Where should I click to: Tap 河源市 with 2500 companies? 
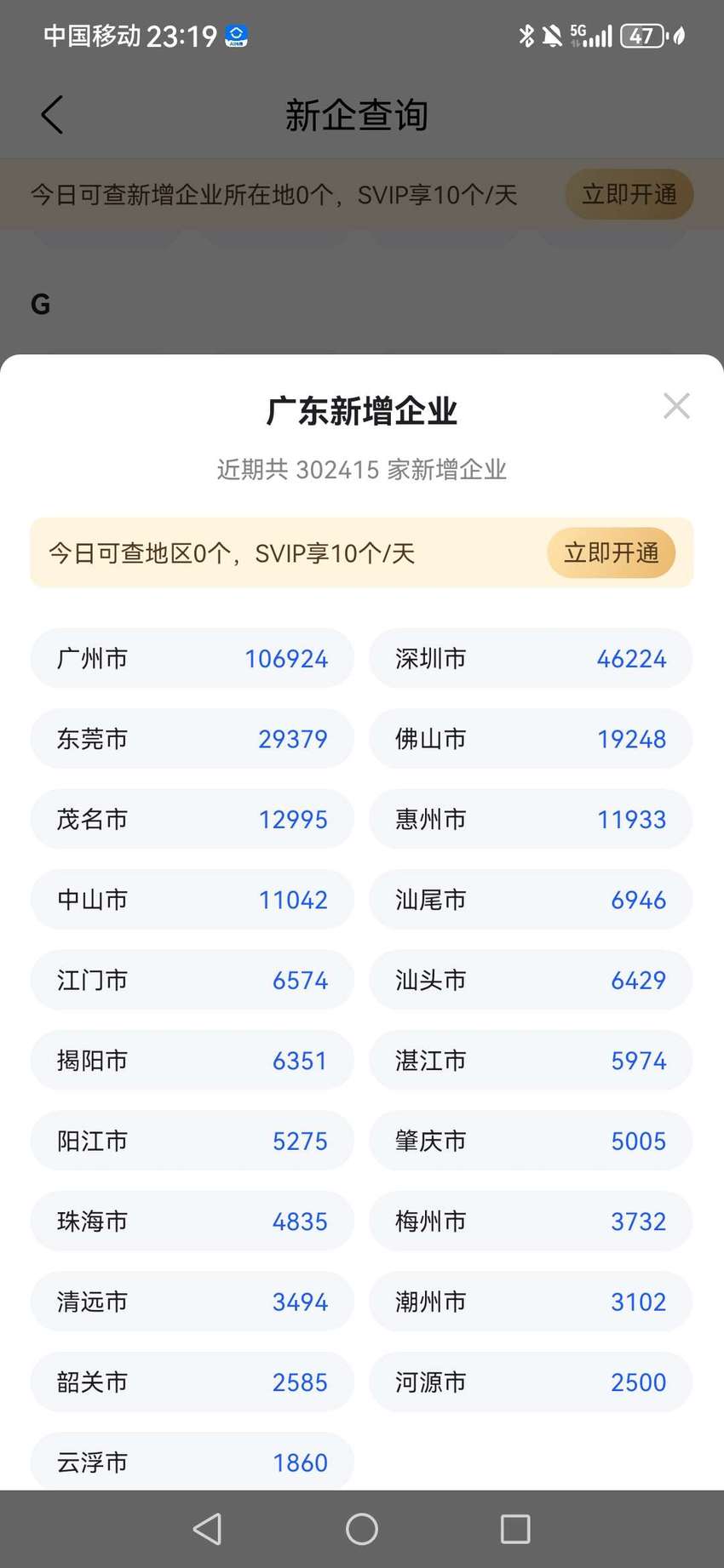click(531, 1382)
